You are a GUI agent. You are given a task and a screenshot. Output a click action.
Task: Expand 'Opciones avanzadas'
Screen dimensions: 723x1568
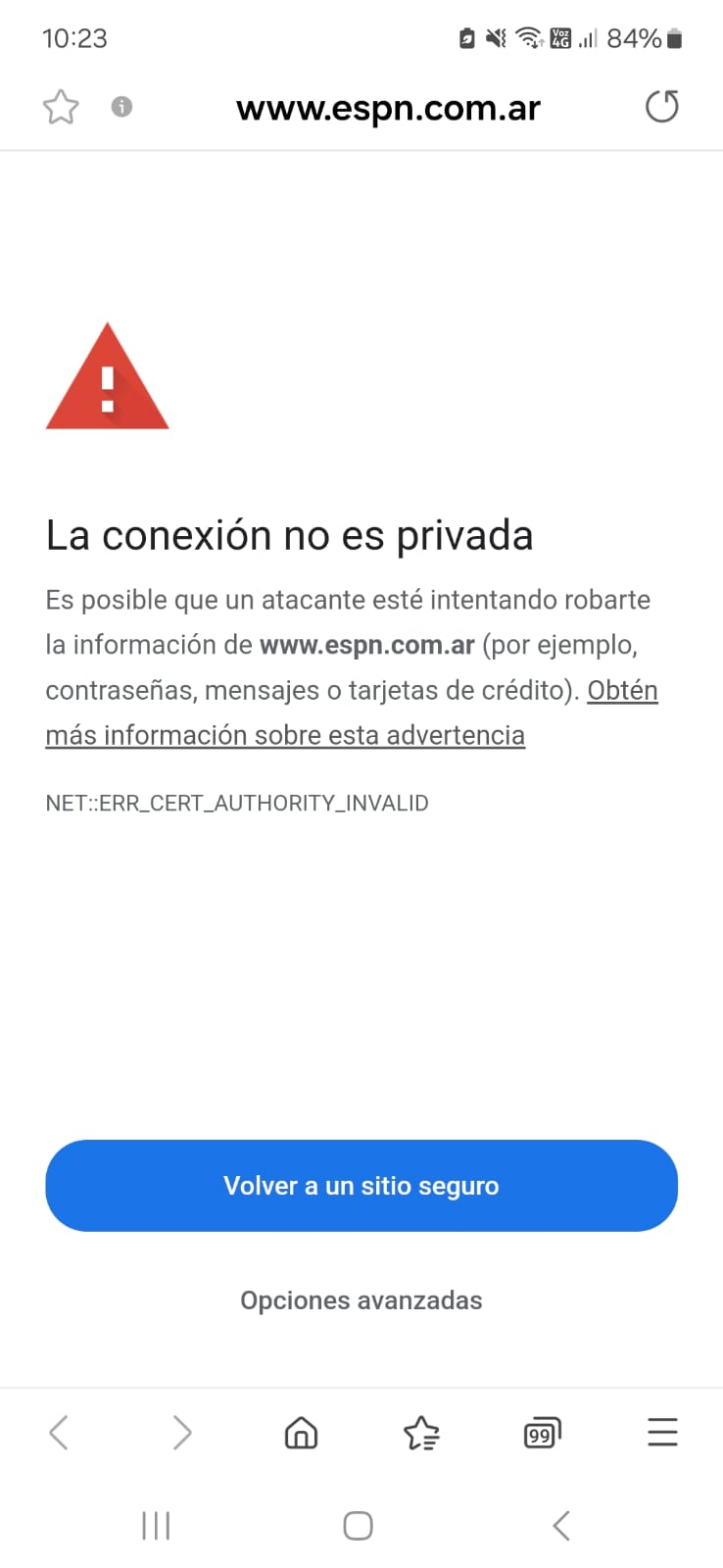[361, 1300]
